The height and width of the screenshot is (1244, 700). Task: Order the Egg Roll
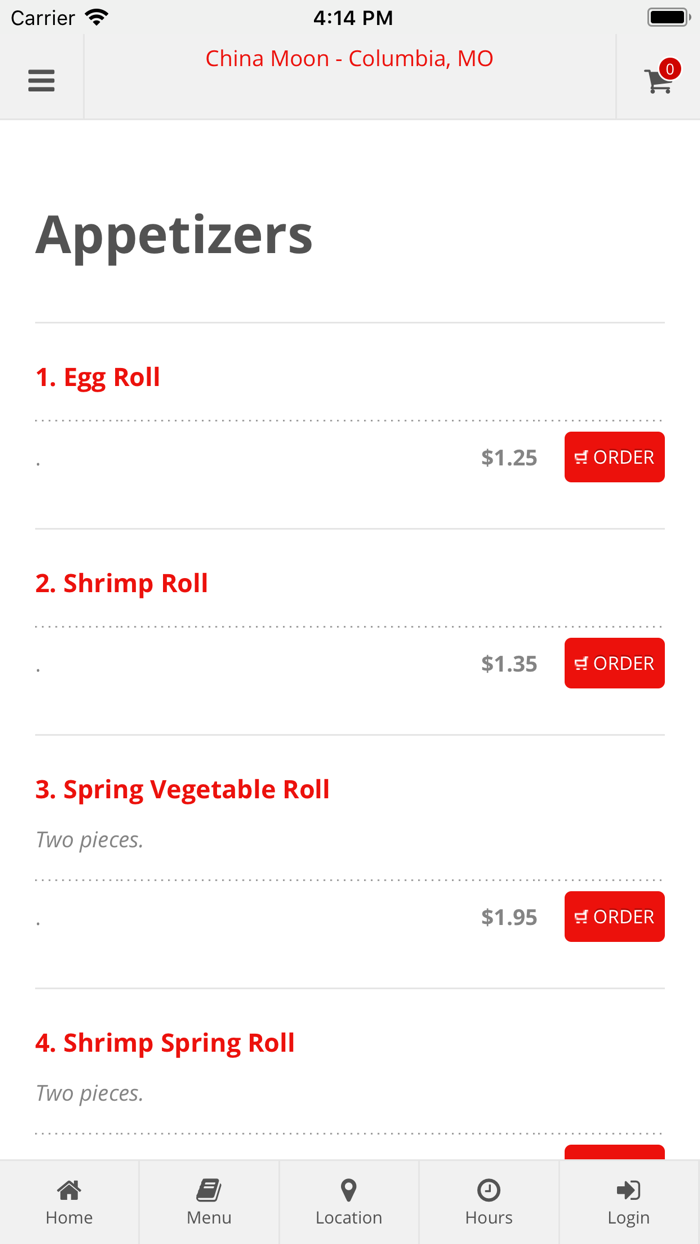614,457
